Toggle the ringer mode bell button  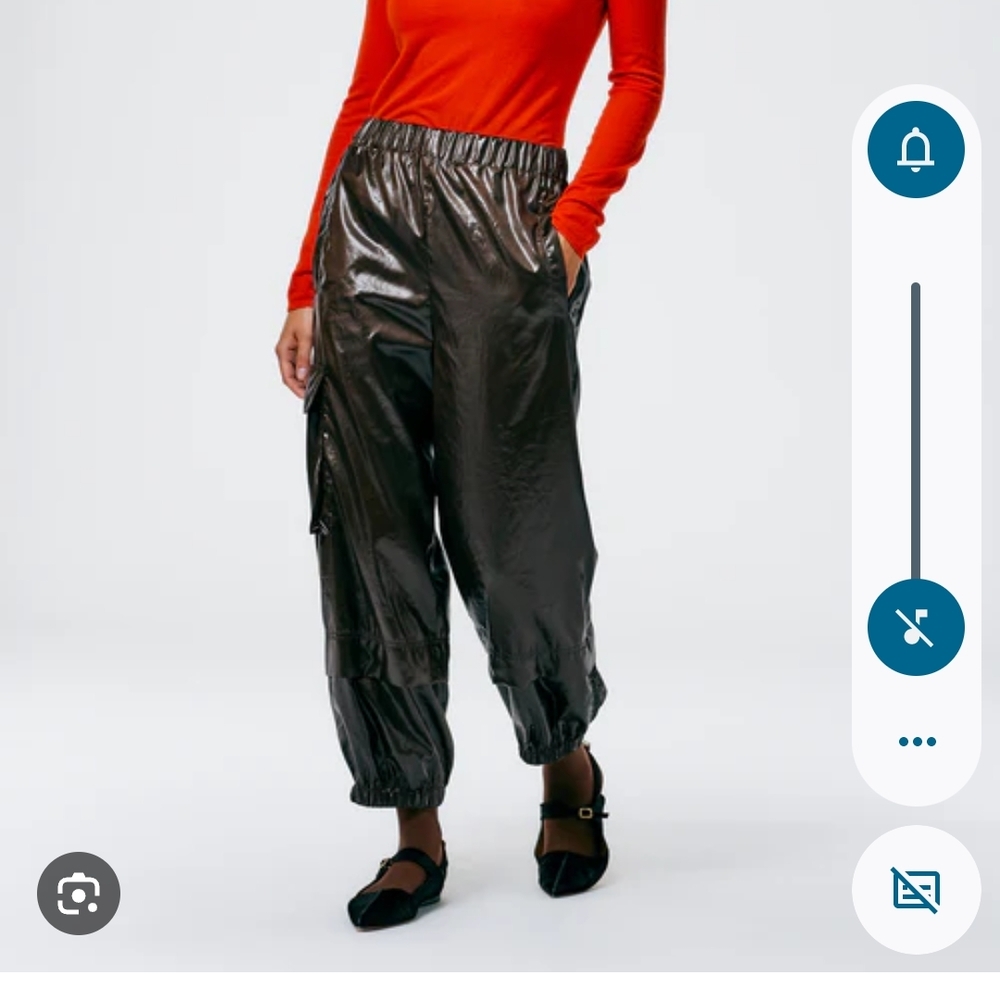[915, 150]
